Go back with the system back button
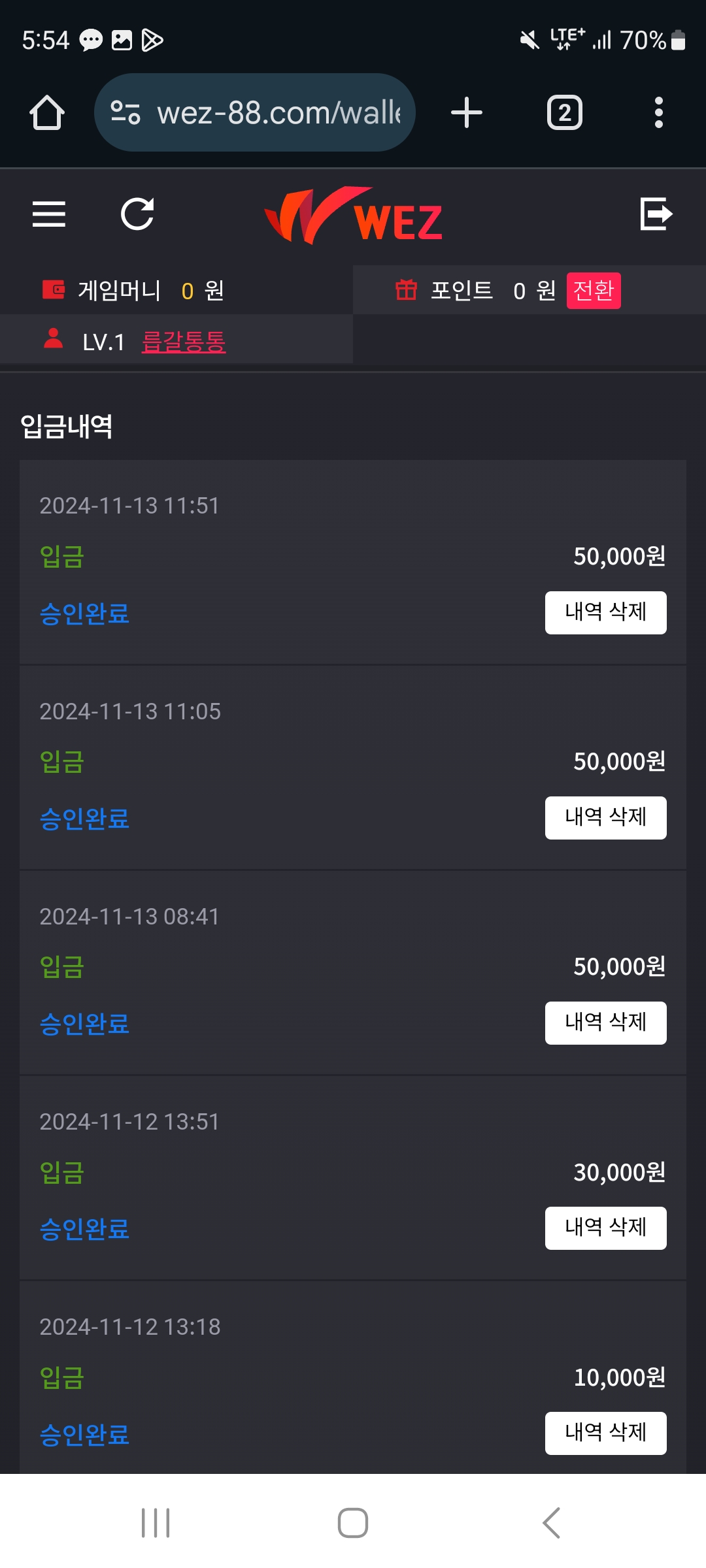Image resolution: width=706 pixels, height=1568 pixels. click(551, 1523)
